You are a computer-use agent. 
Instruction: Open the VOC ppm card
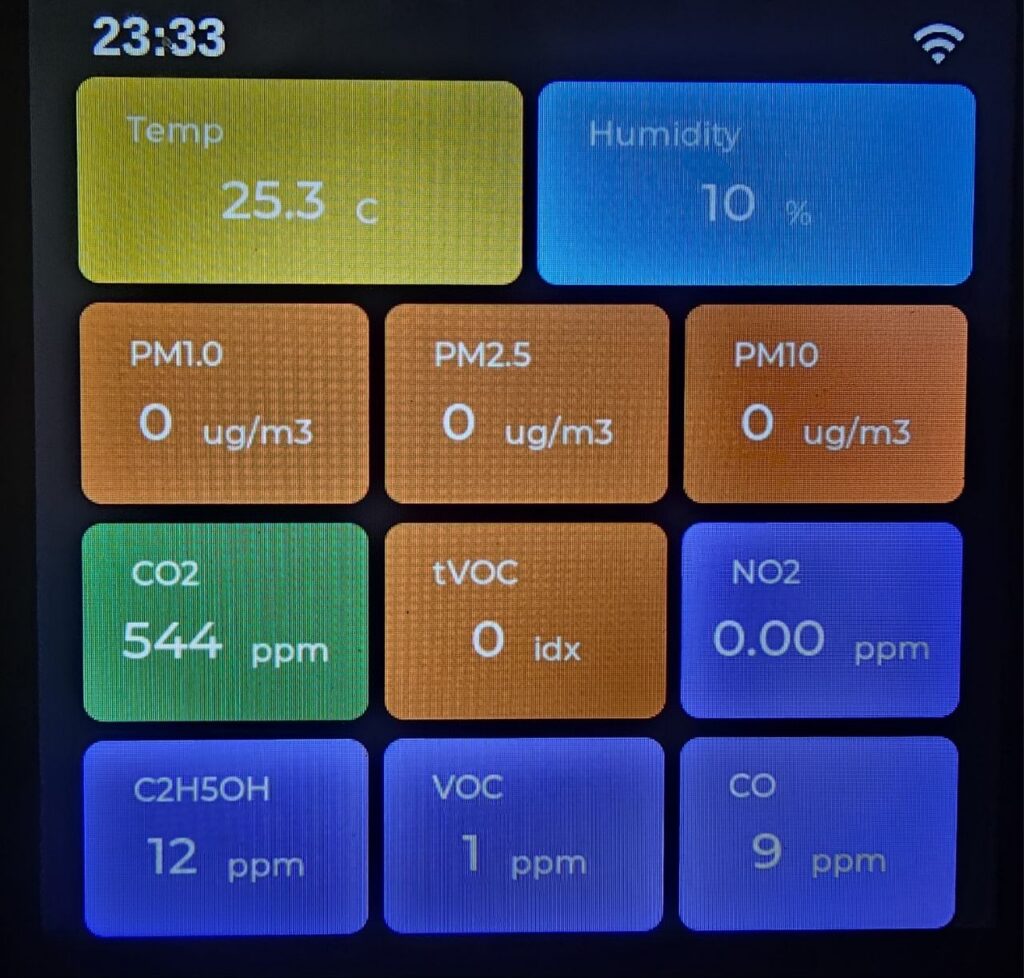point(524,835)
